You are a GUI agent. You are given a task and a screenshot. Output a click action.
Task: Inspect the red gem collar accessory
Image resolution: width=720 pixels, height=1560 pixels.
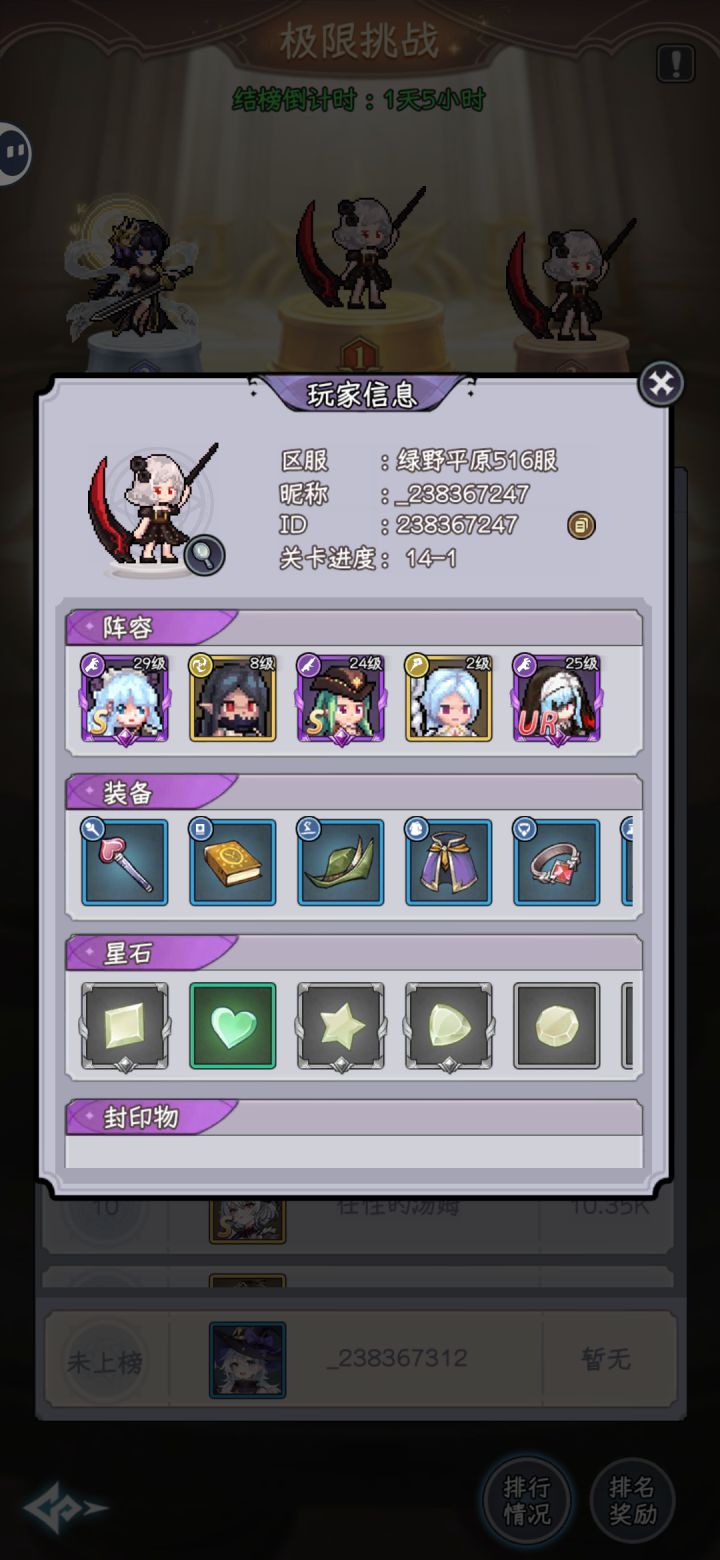click(556, 862)
